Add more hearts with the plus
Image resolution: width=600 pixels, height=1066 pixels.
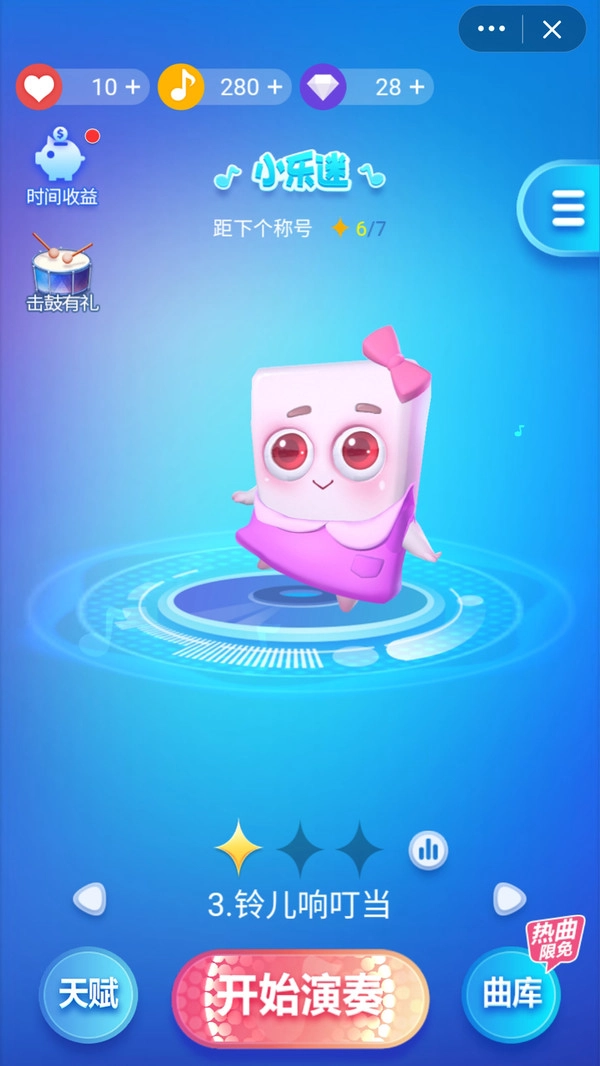point(132,87)
